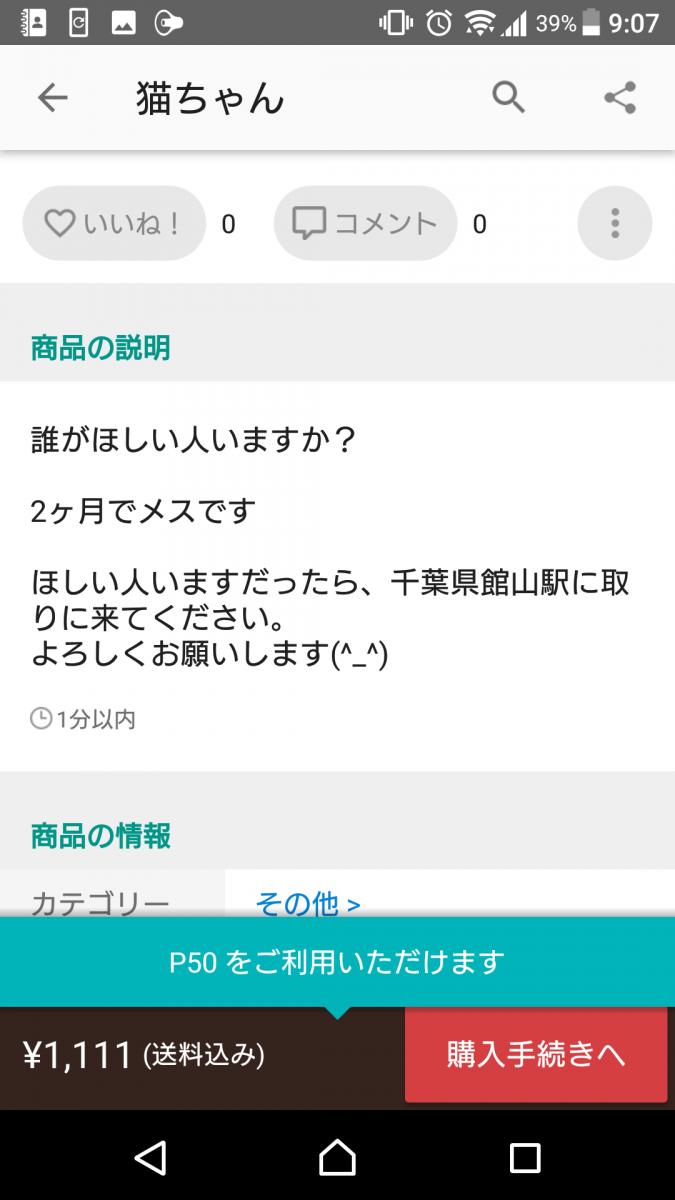This screenshot has width=675, height=1200.
Task: Tap the system home button
Action: [x=337, y=1158]
